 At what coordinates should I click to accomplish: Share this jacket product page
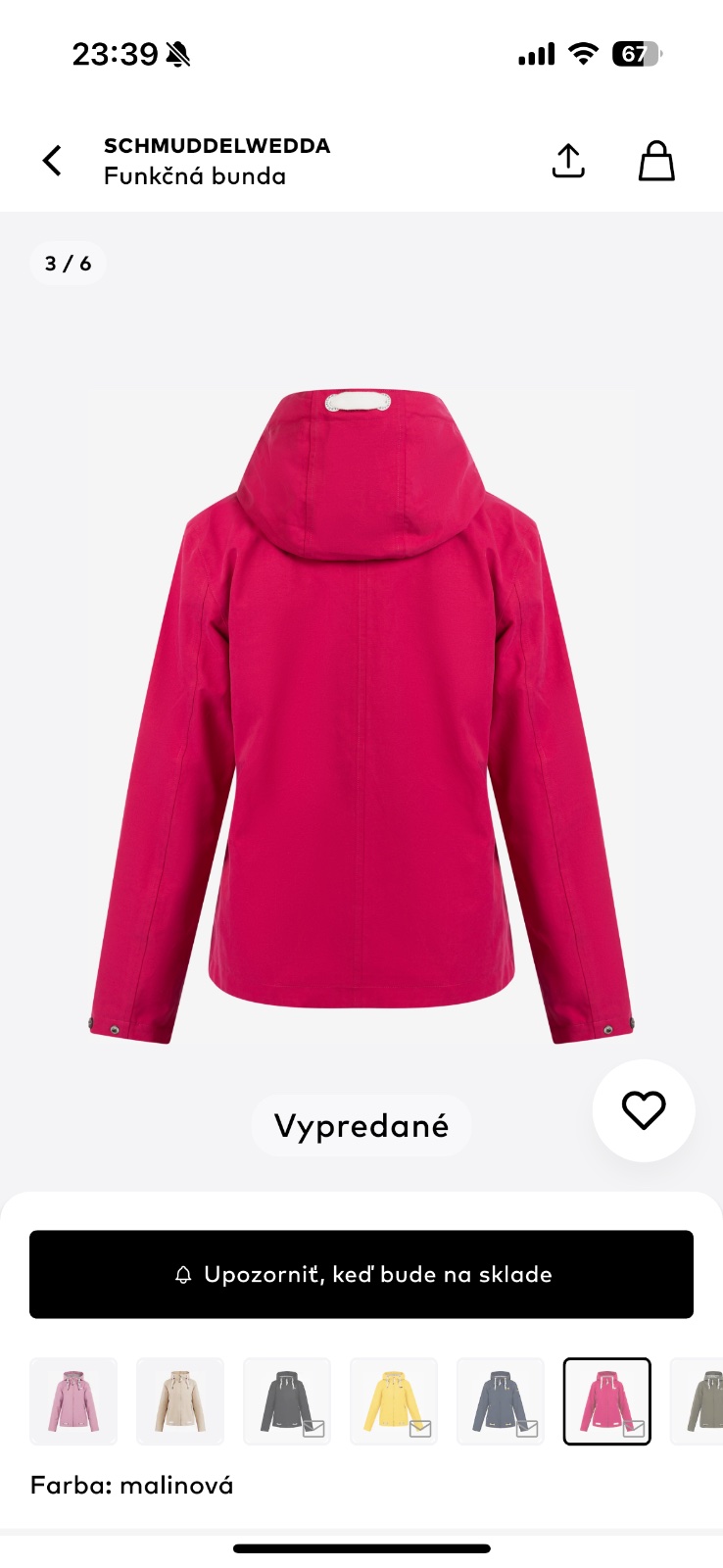pos(568,161)
